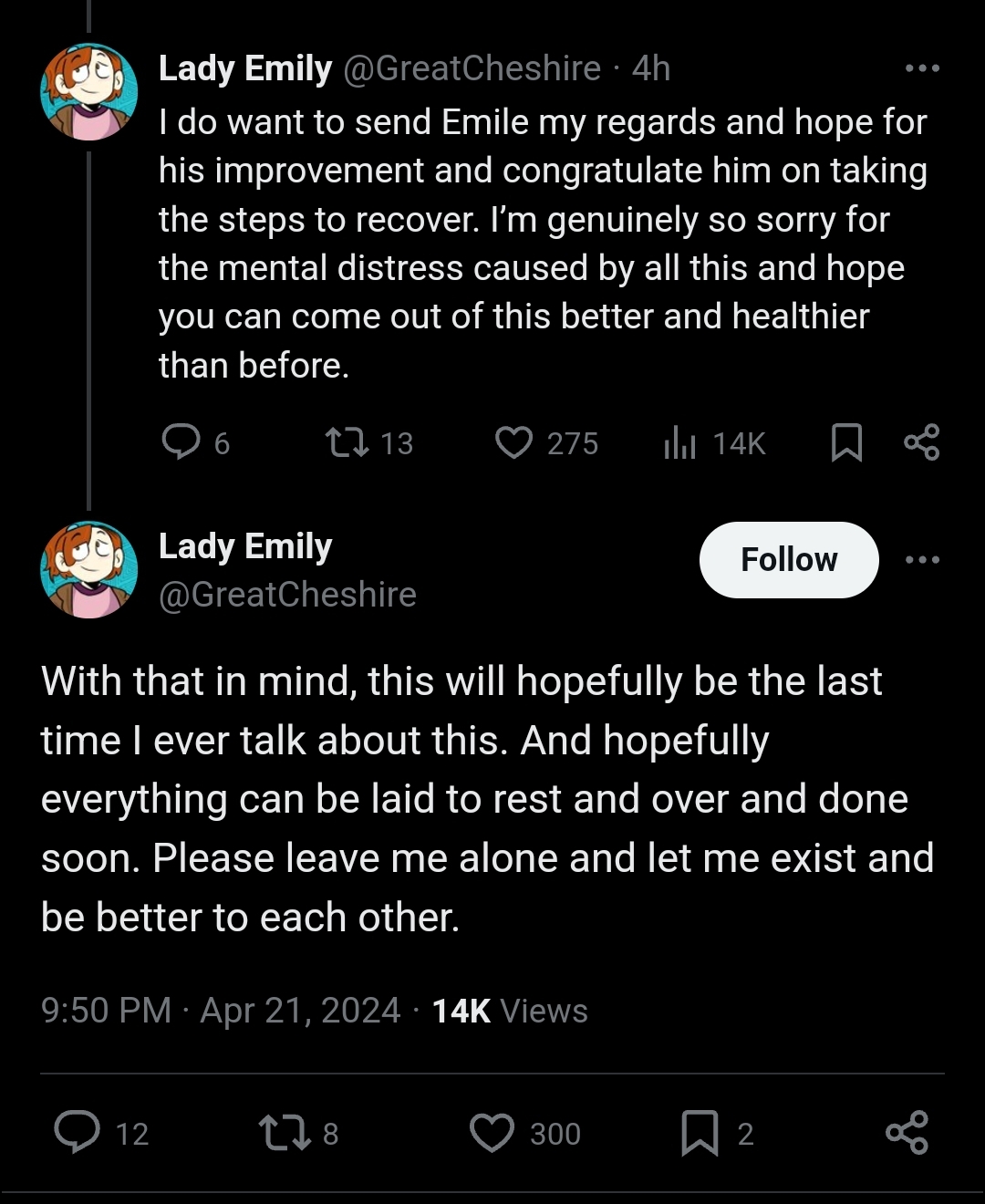The width and height of the screenshot is (985, 1204).
Task: Reply to the tweet with 6 comments
Action: 181,442
